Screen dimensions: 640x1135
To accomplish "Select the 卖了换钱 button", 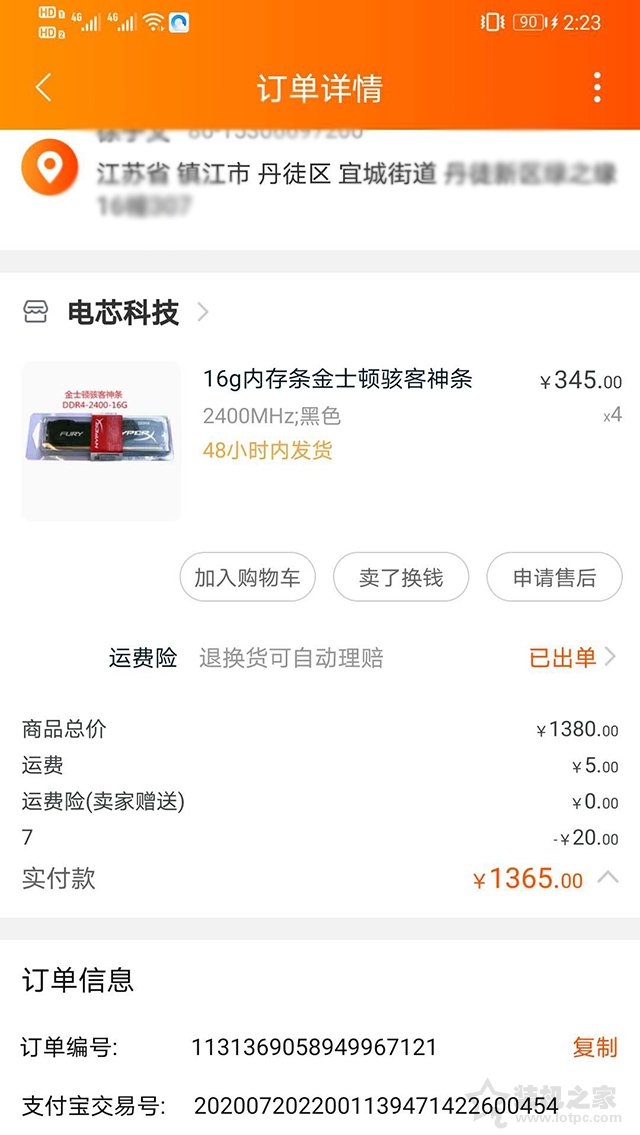I will (x=400, y=578).
